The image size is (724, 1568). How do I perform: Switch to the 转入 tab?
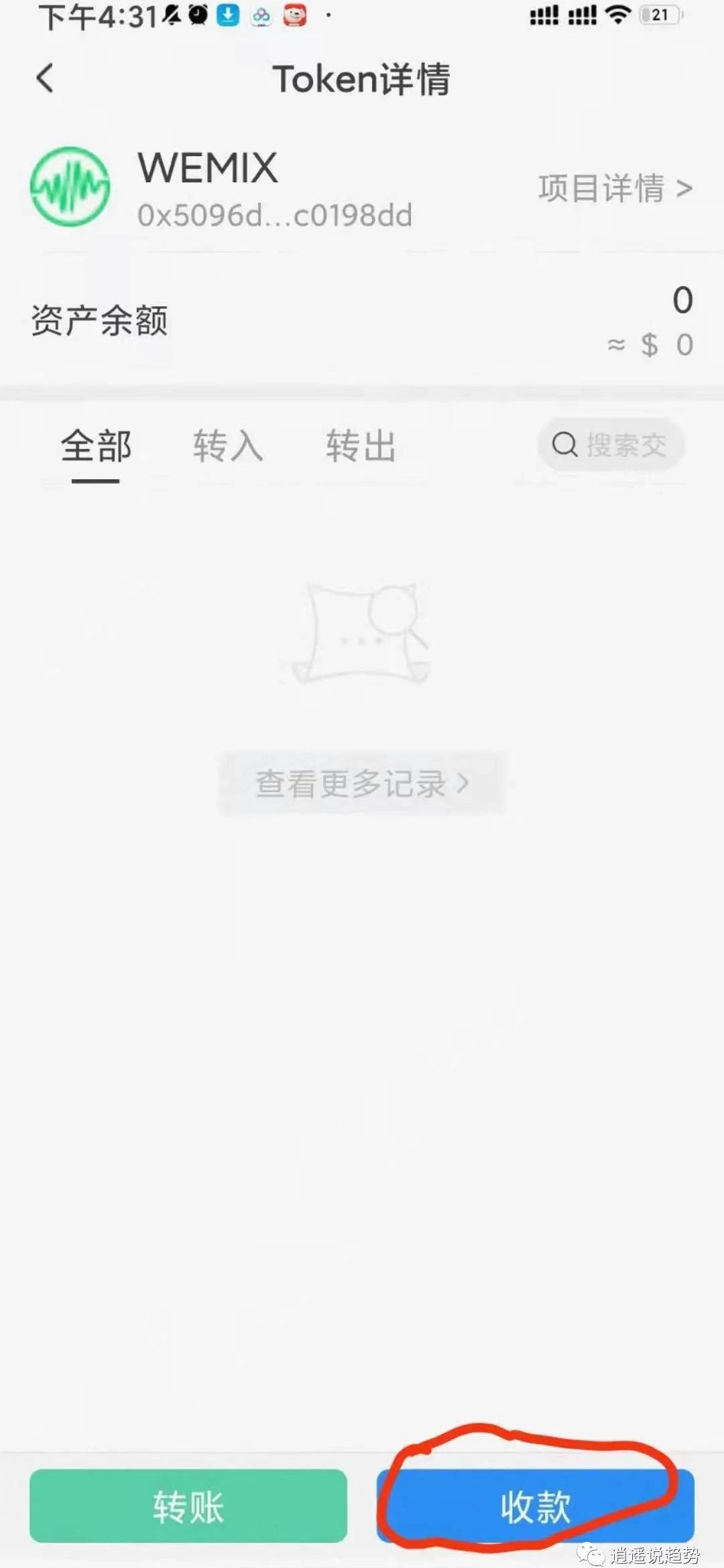coord(228,446)
